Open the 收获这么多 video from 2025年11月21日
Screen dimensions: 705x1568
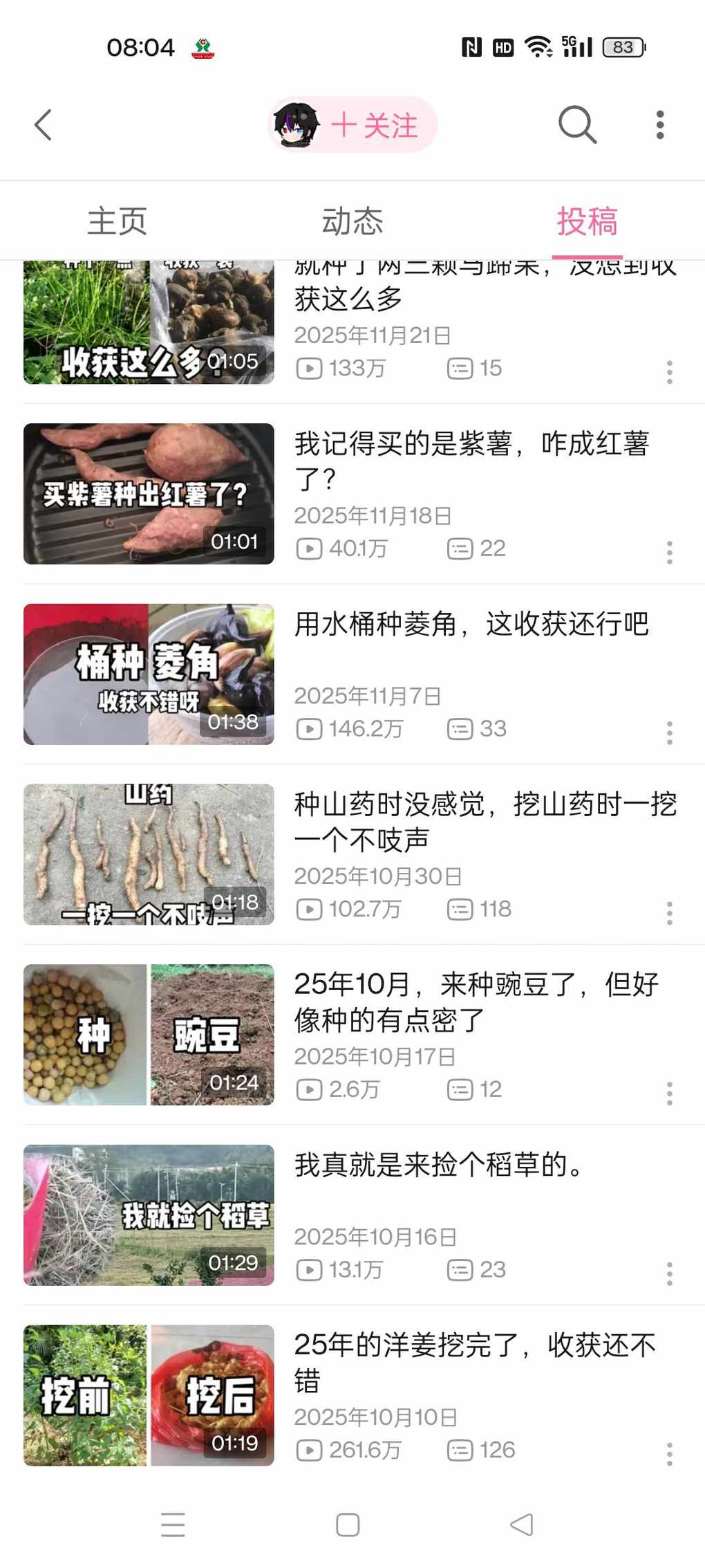[x=149, y=324]
